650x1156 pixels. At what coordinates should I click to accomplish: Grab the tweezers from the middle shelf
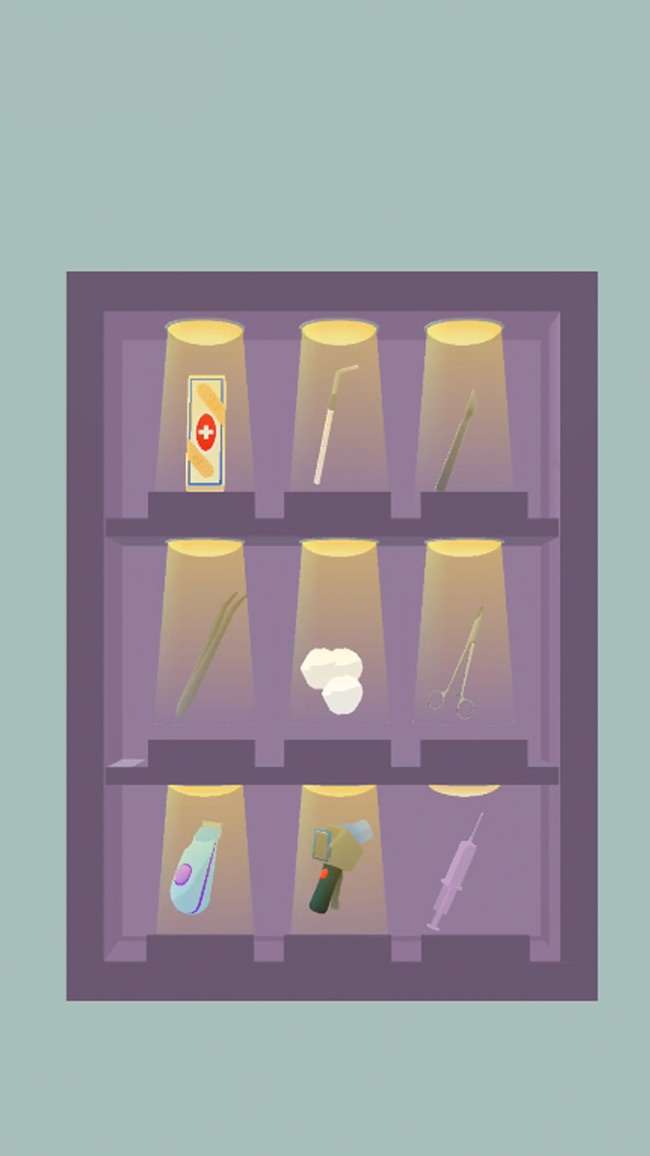coord(209,655)
